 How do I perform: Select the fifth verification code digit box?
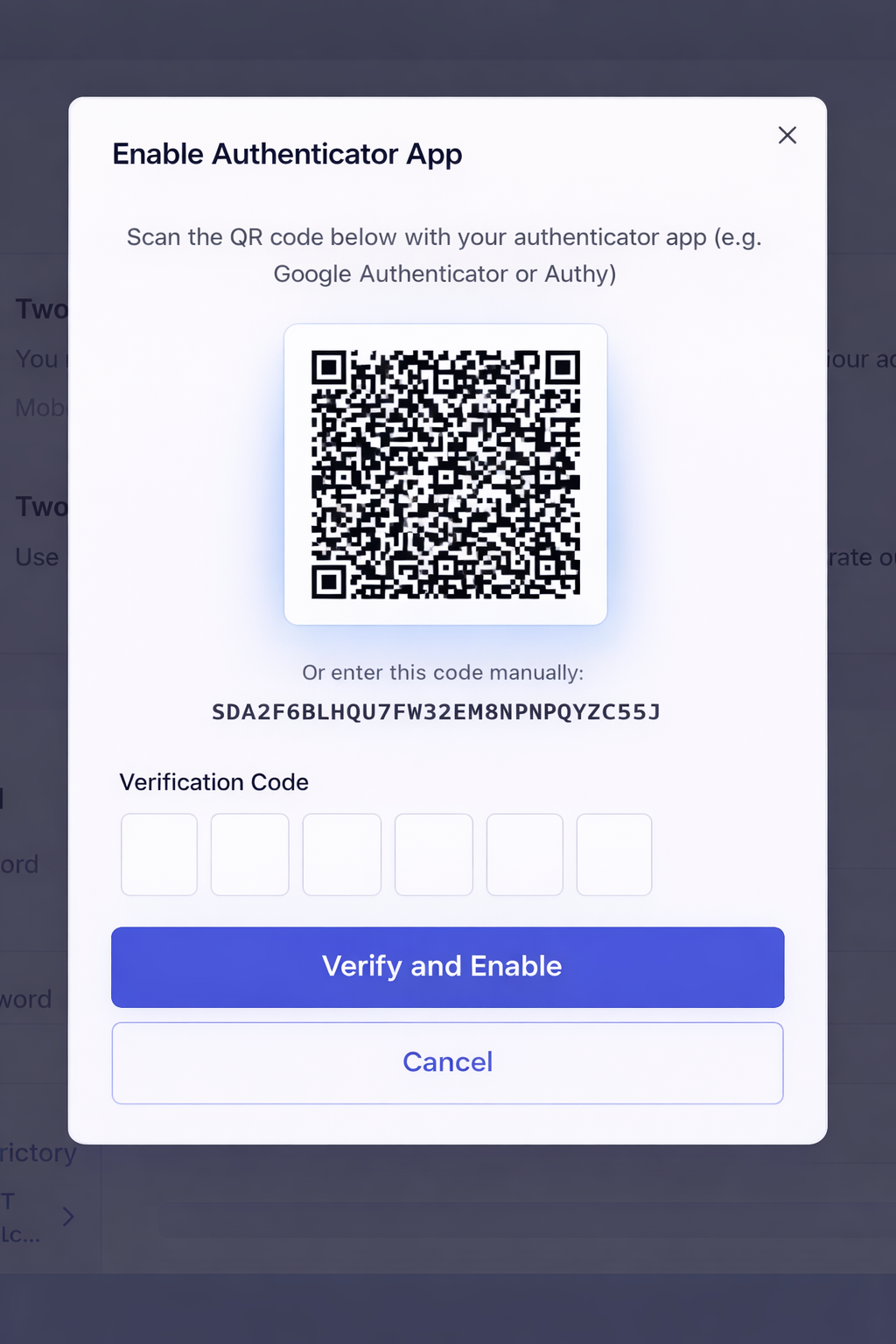(x=525, y=855)
